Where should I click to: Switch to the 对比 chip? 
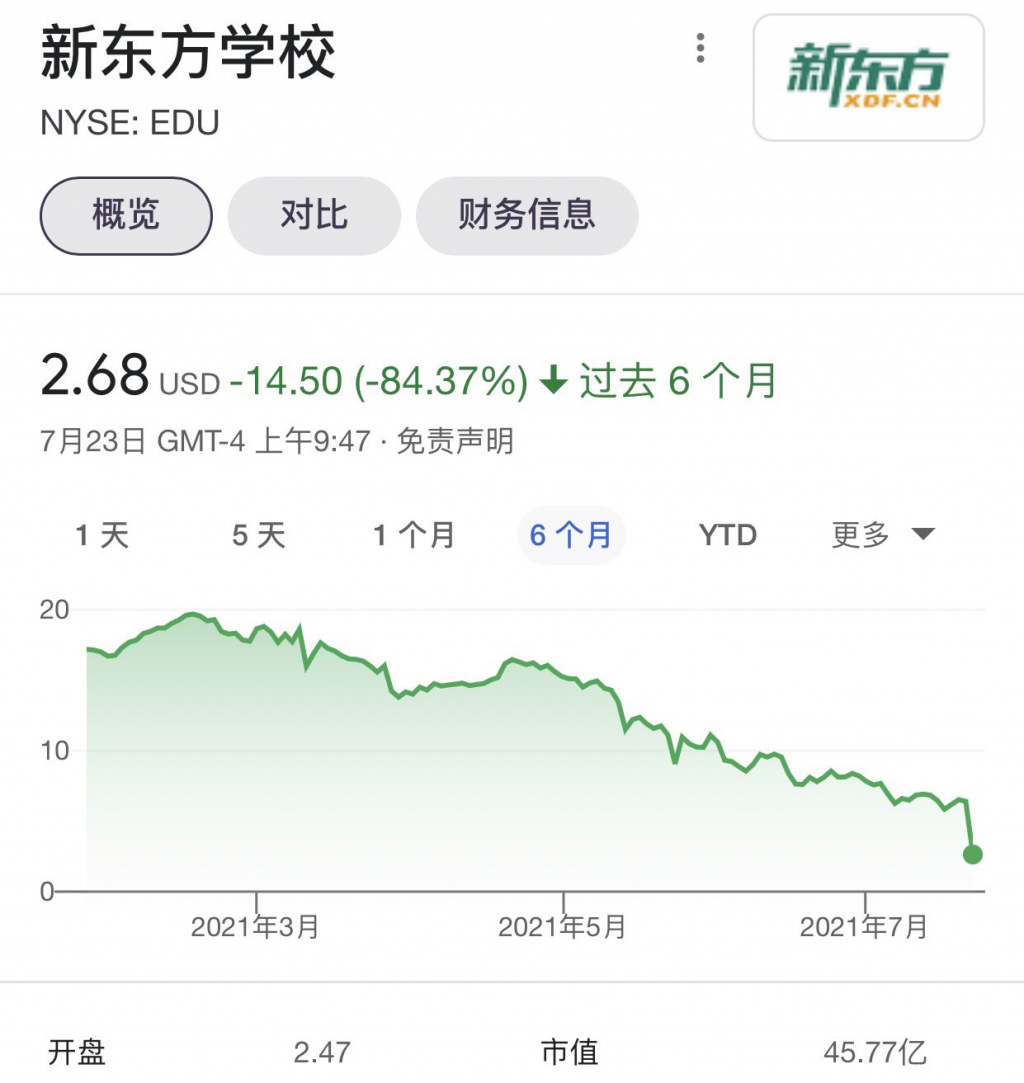[x=314, y=215]
